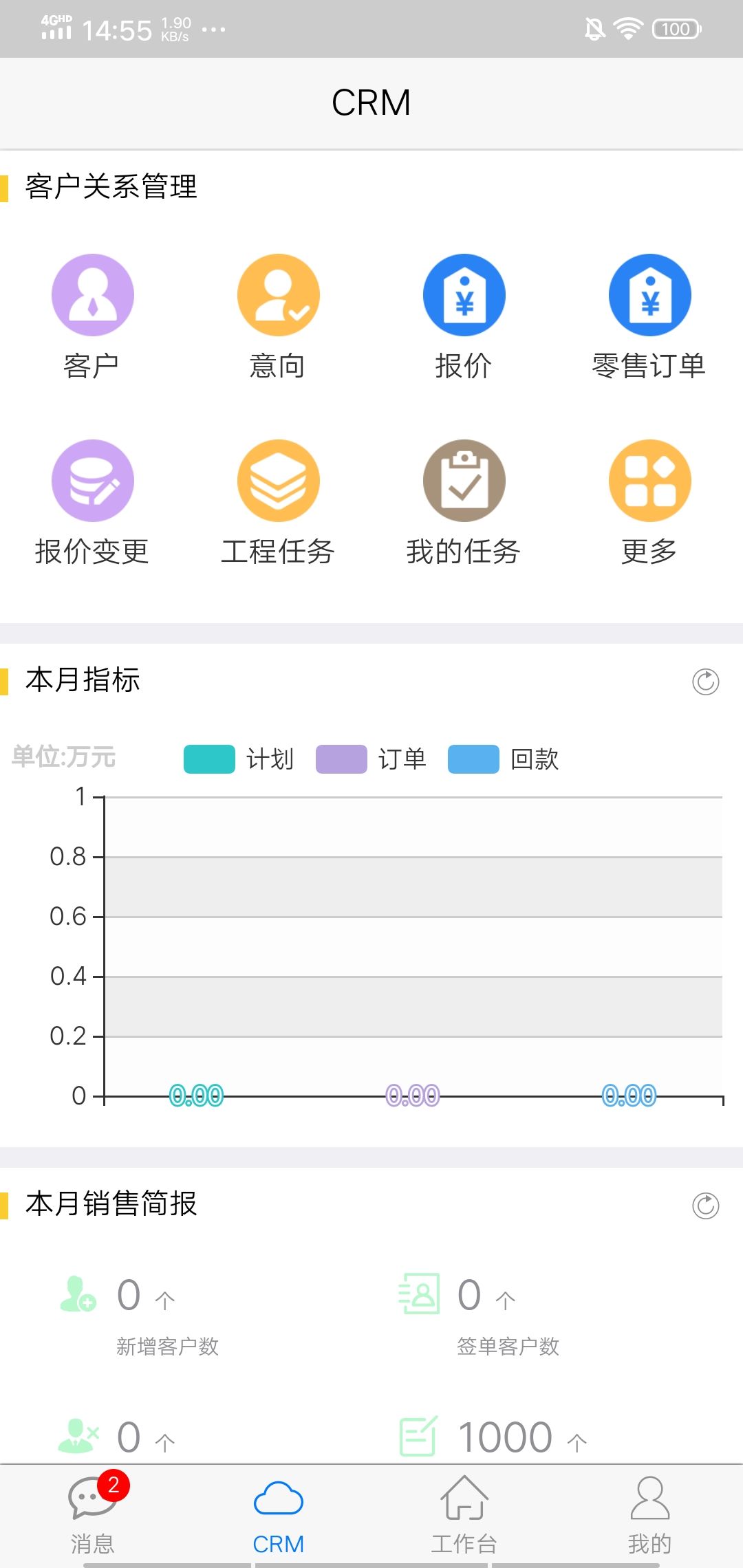743x1568 pixels.
Task: Open 报价变更
Action: (93, 503)
